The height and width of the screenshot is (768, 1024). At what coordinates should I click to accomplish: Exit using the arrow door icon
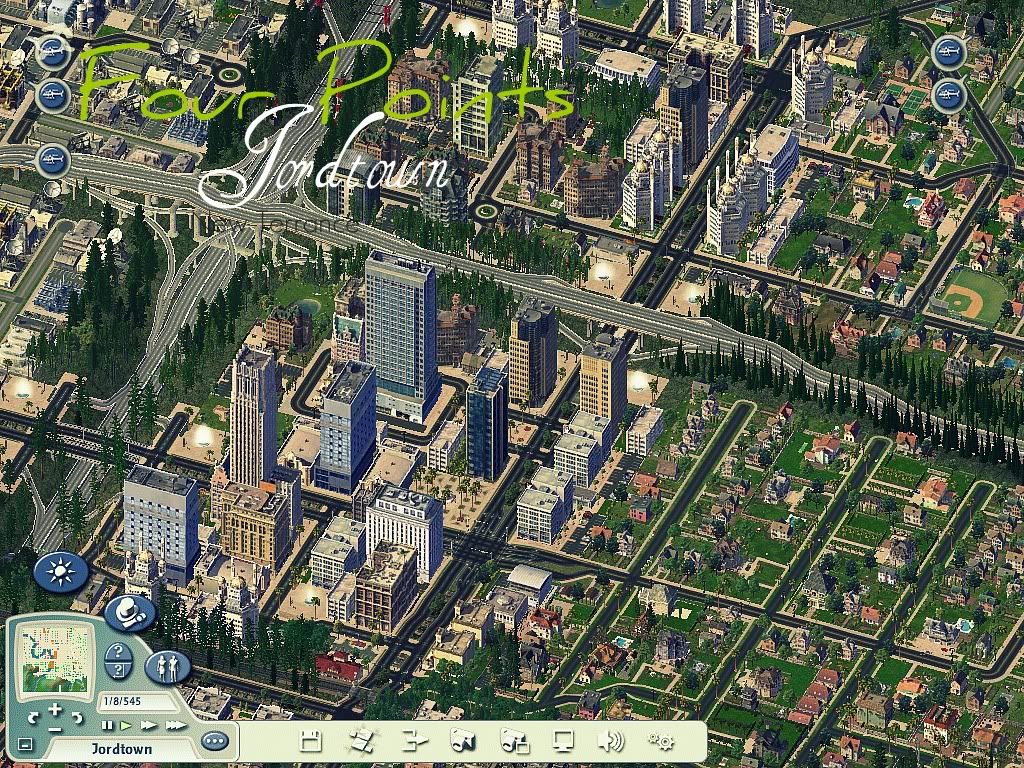[x=413, y=741]
